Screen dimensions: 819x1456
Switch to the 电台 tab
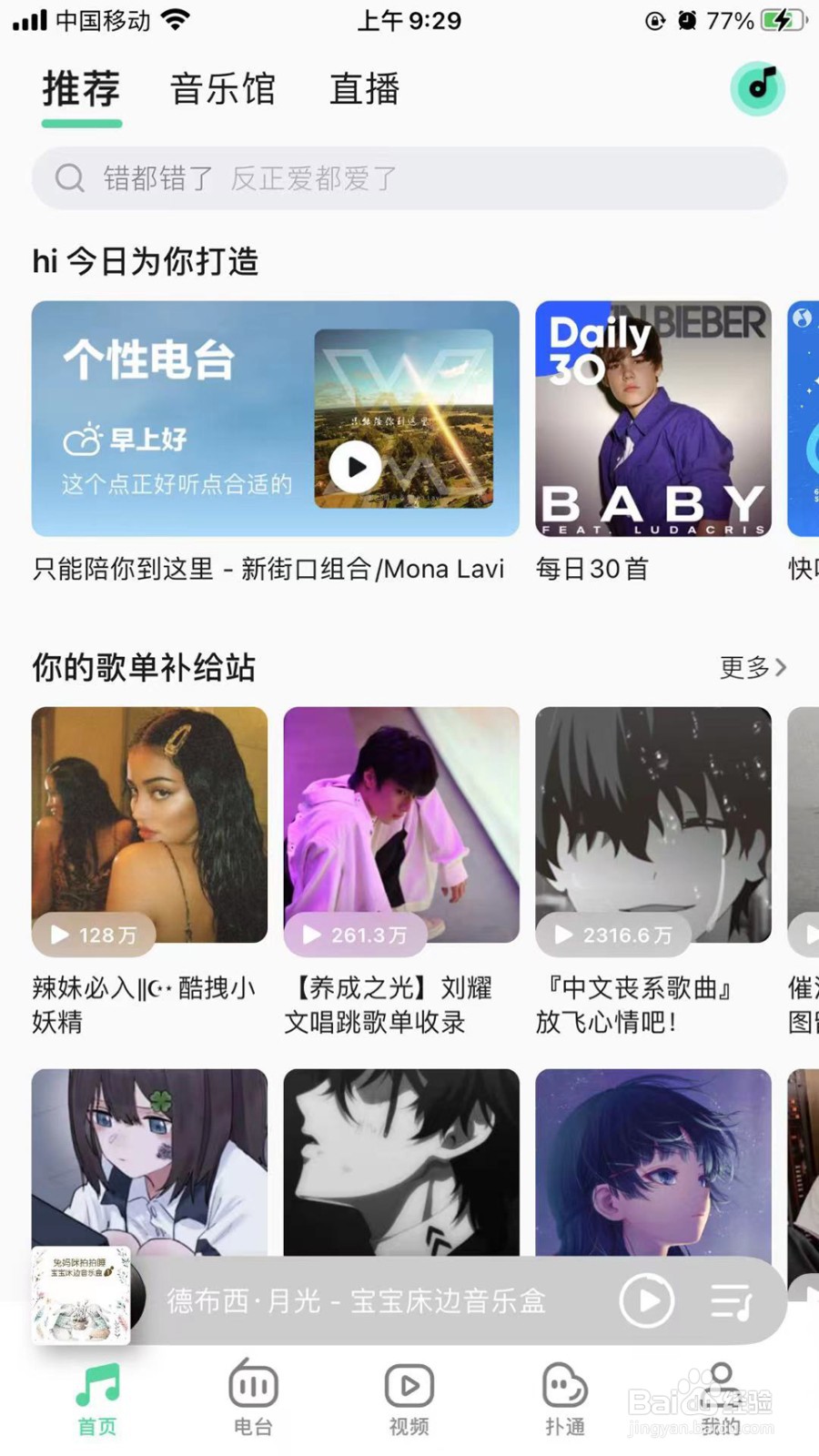pyautogui.click(x=253, y=1400)
